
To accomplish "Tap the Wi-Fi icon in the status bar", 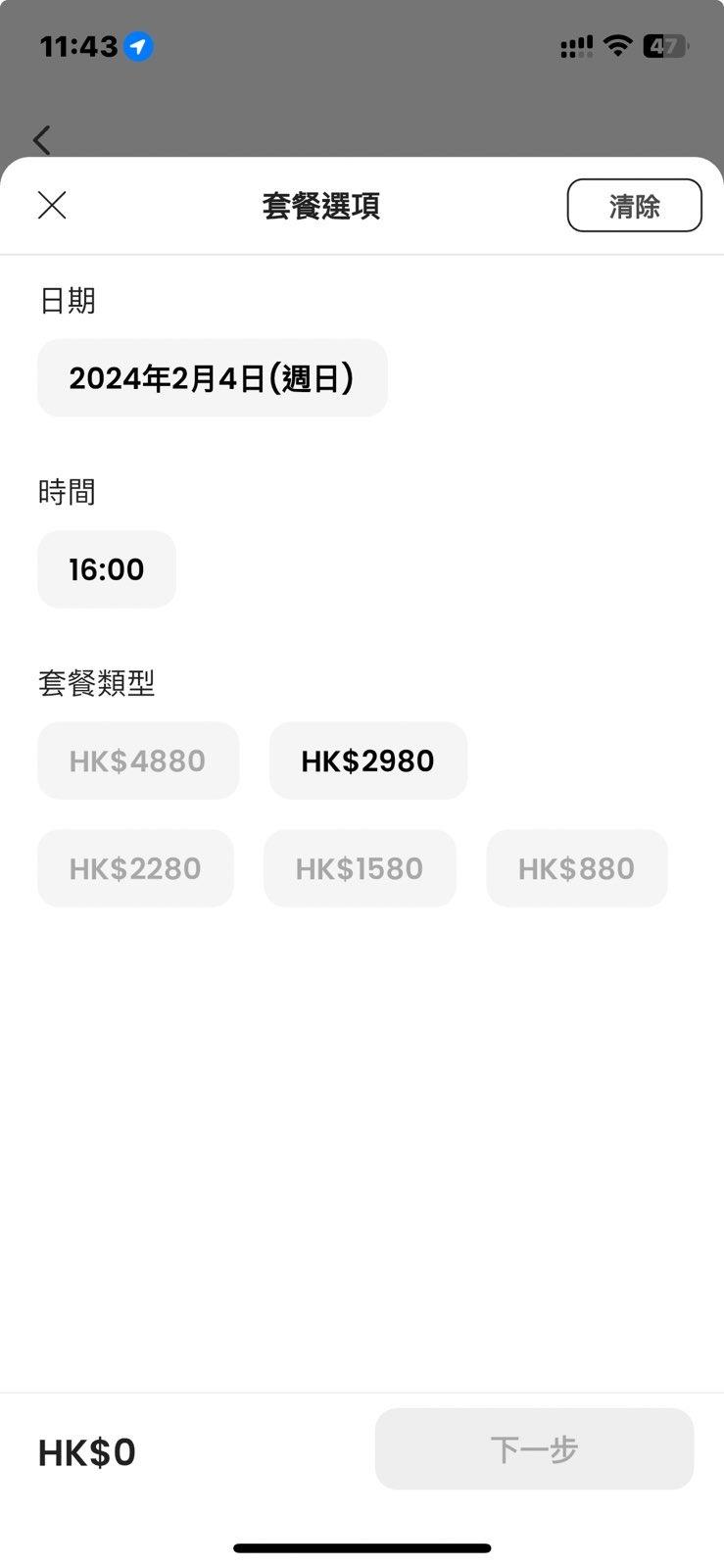I will pos(617,44).
